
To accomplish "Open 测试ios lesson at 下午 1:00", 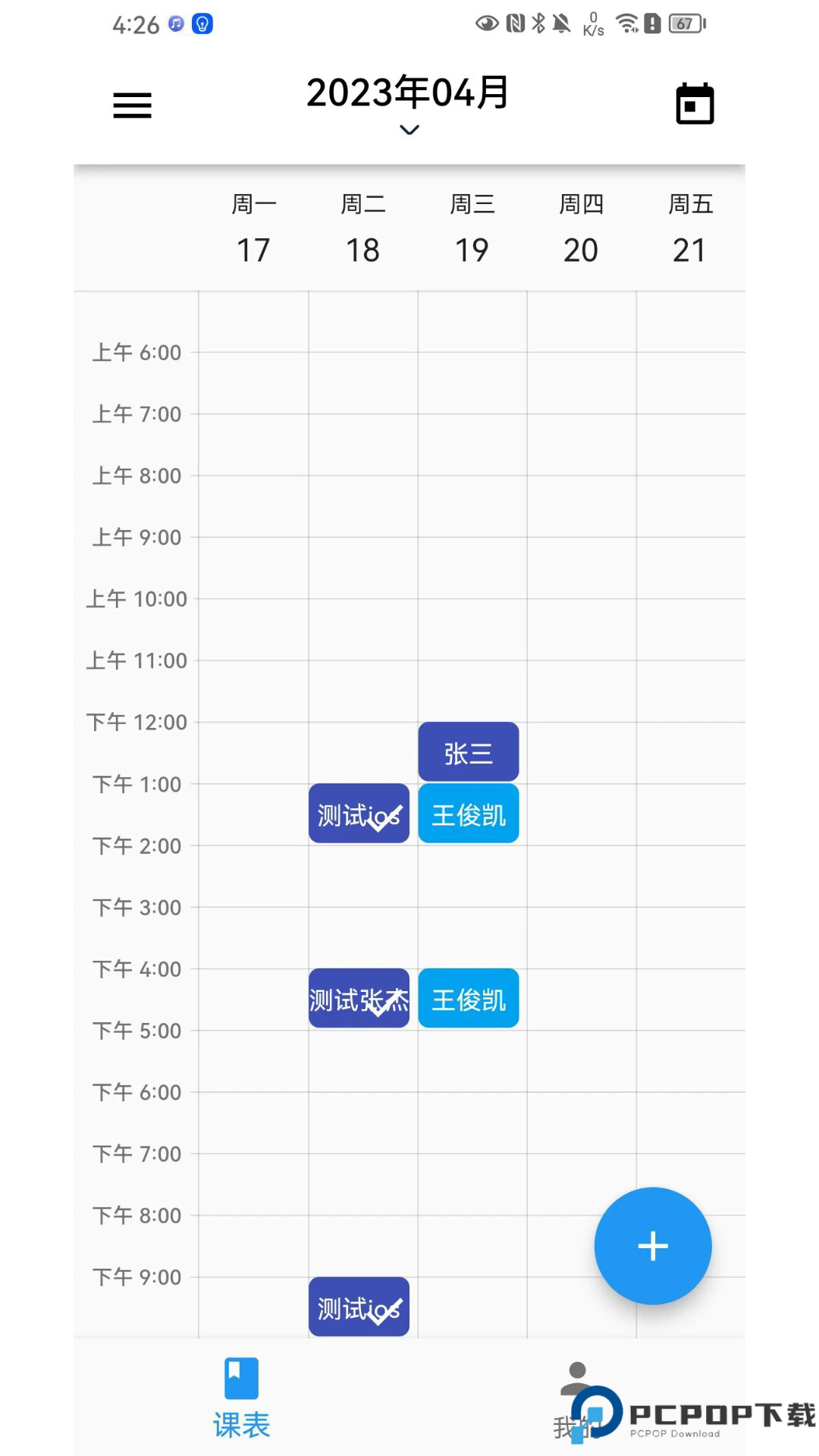I will tap(359, 814).
